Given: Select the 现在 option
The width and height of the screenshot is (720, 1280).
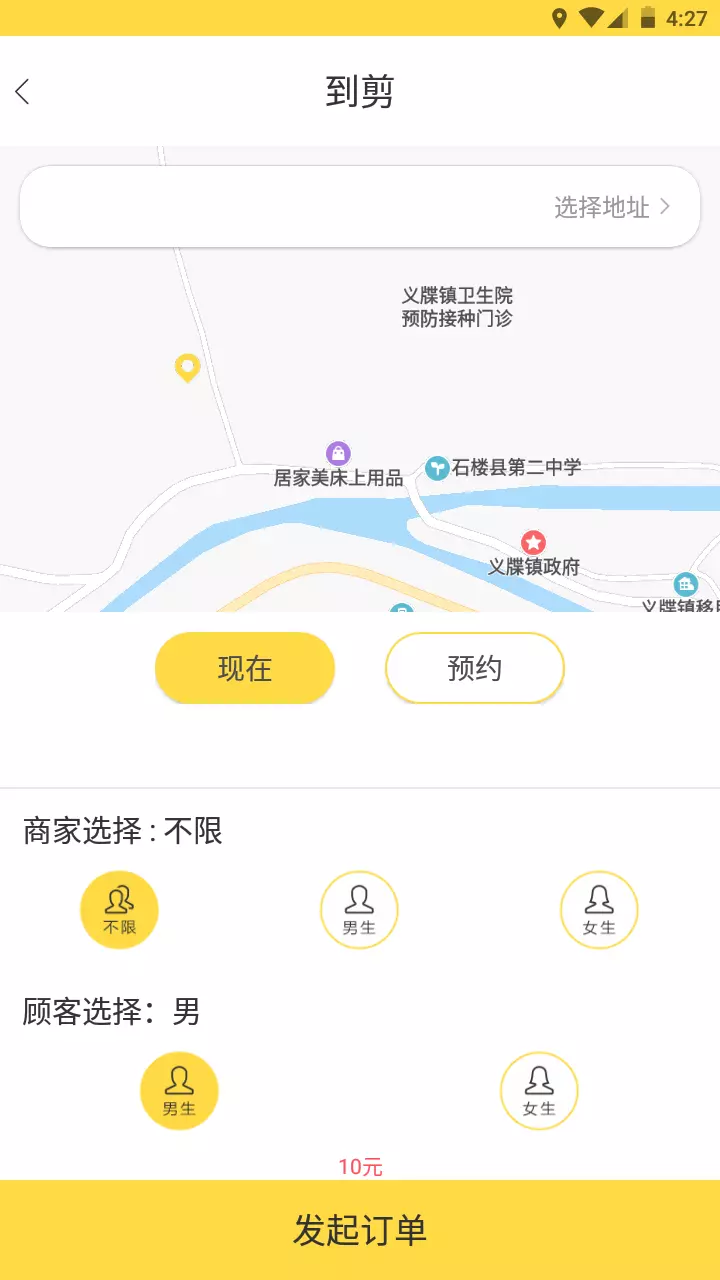Looking at the screenshot, I should point(245,668).
